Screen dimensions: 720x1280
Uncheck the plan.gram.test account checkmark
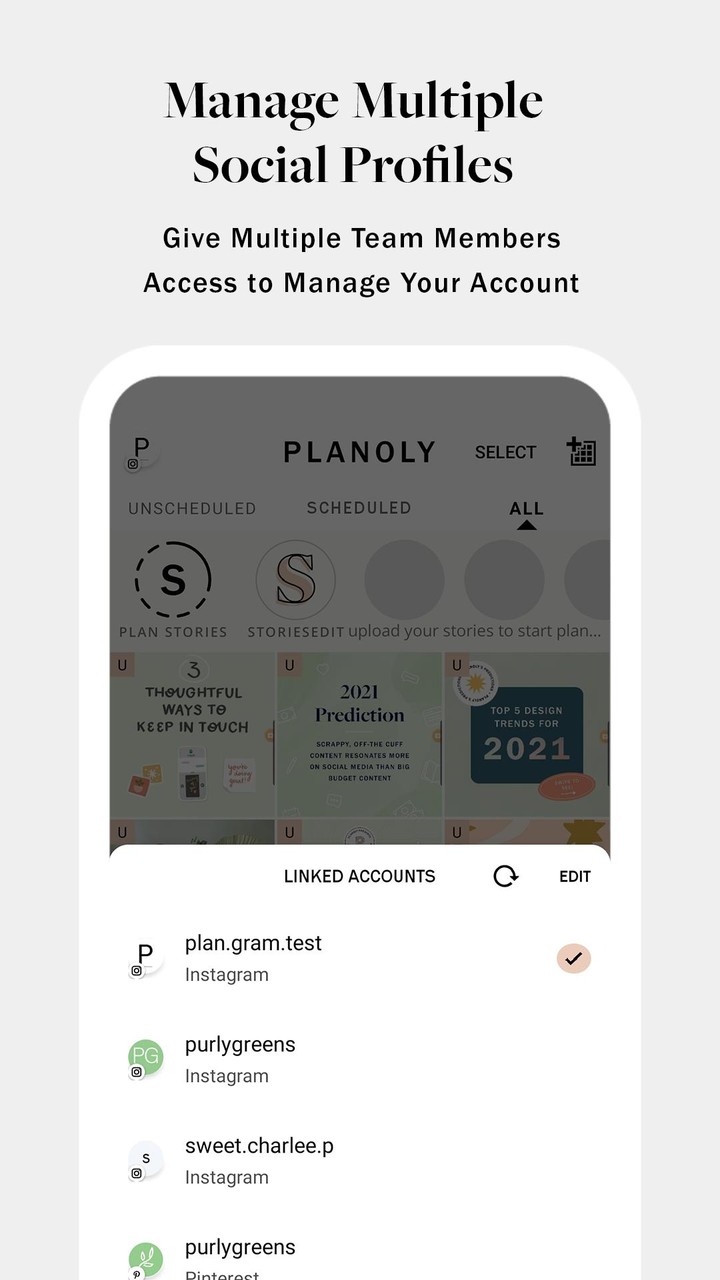(573, 957)
